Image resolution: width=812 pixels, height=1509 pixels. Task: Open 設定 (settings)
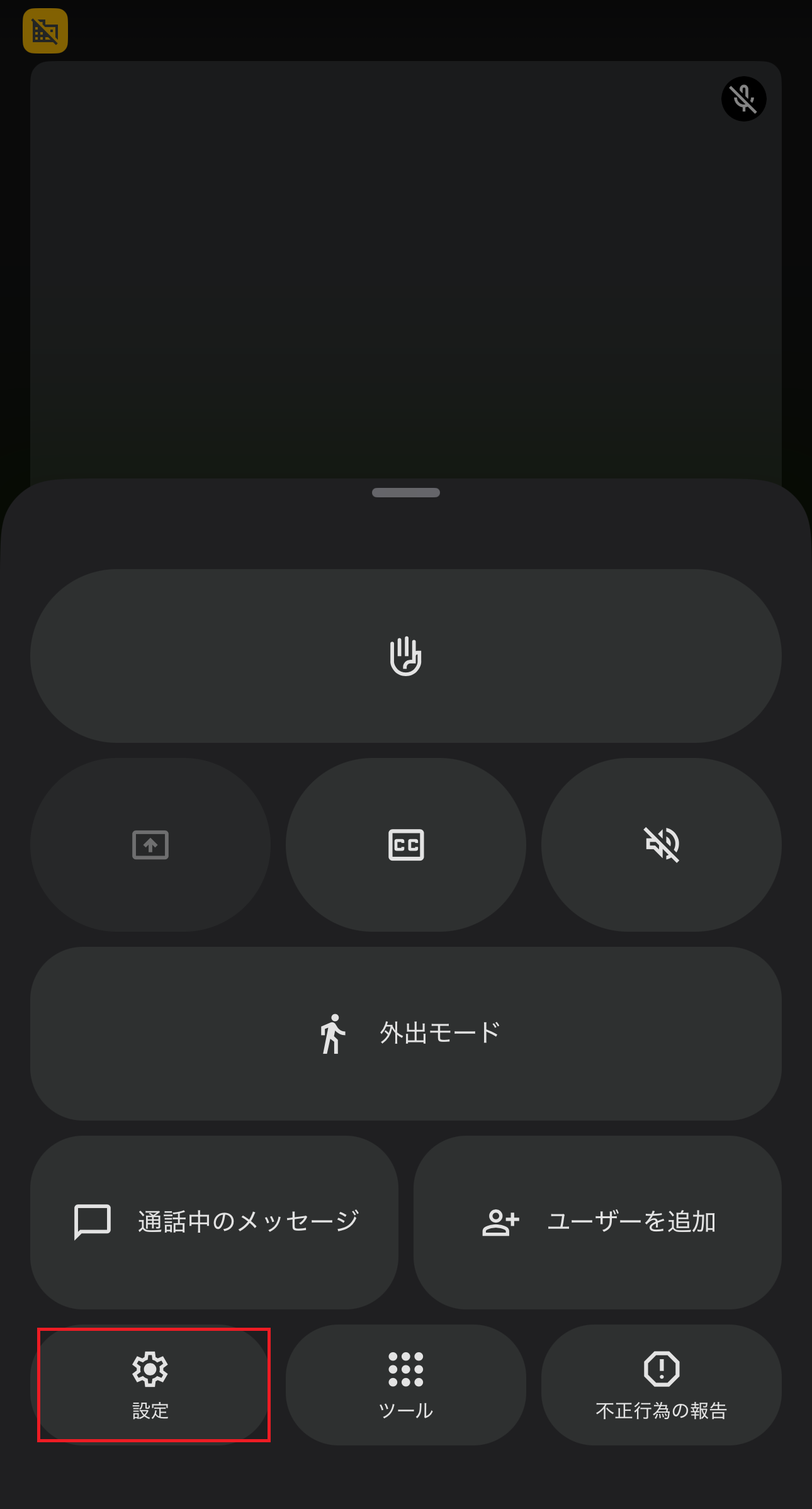click(151, 1385)
